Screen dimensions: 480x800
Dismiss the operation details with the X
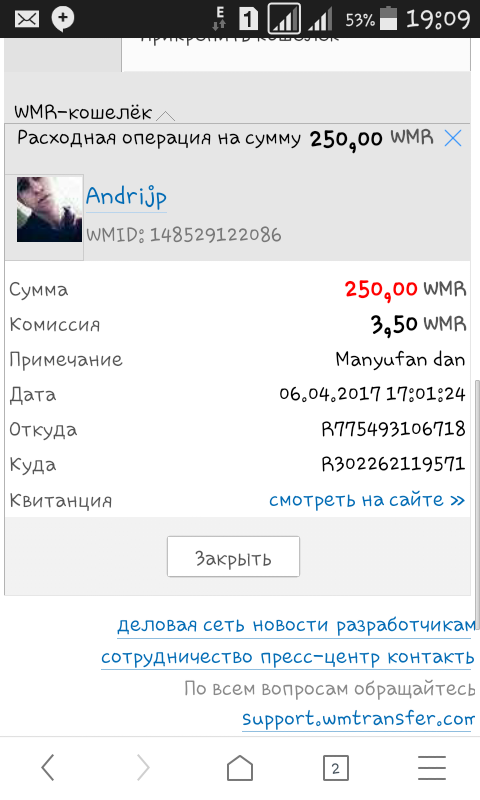[x=452, y=138]
